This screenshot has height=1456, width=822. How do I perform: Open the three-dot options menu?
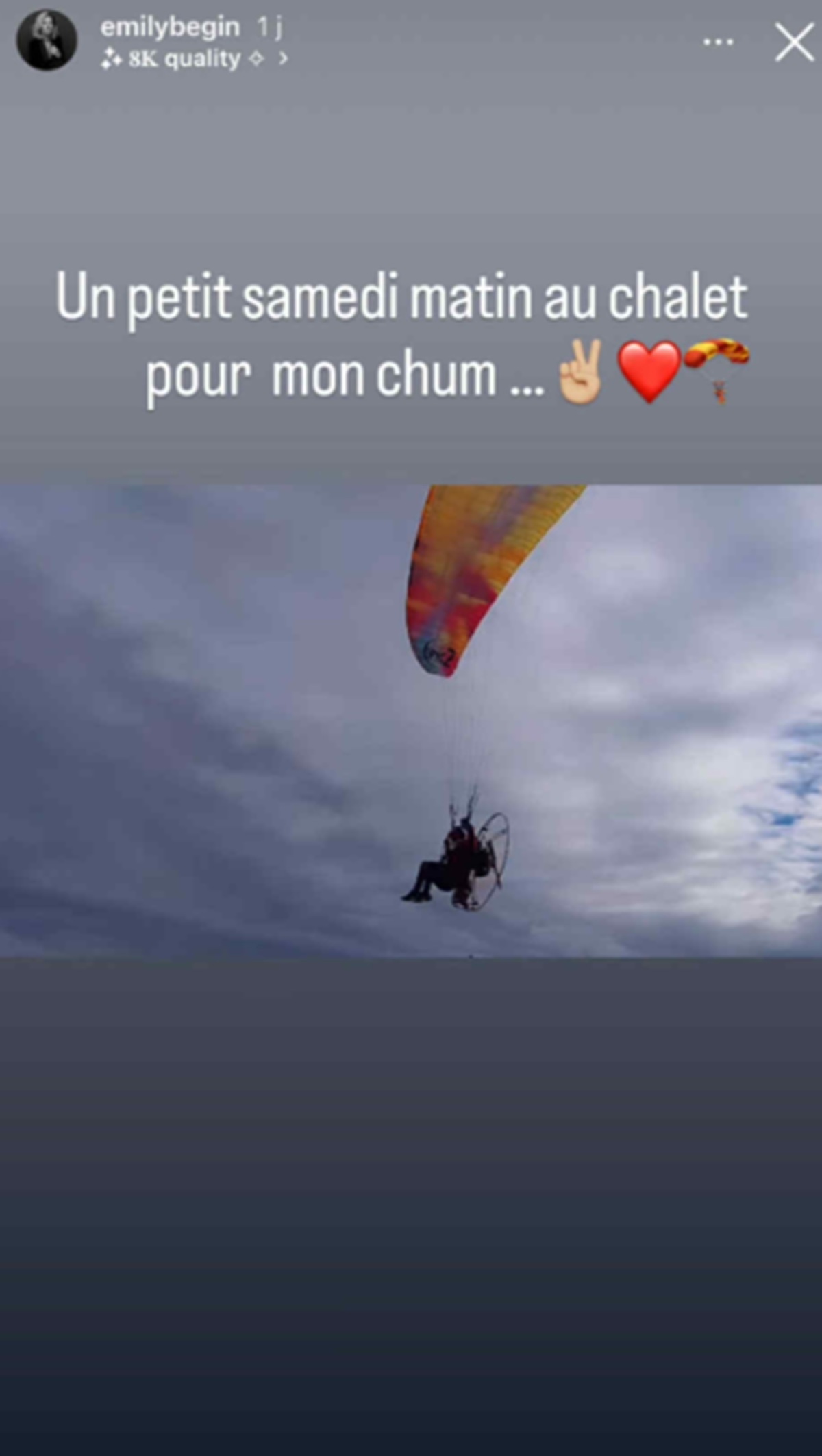pyautogui.click(x=718, y=42)
